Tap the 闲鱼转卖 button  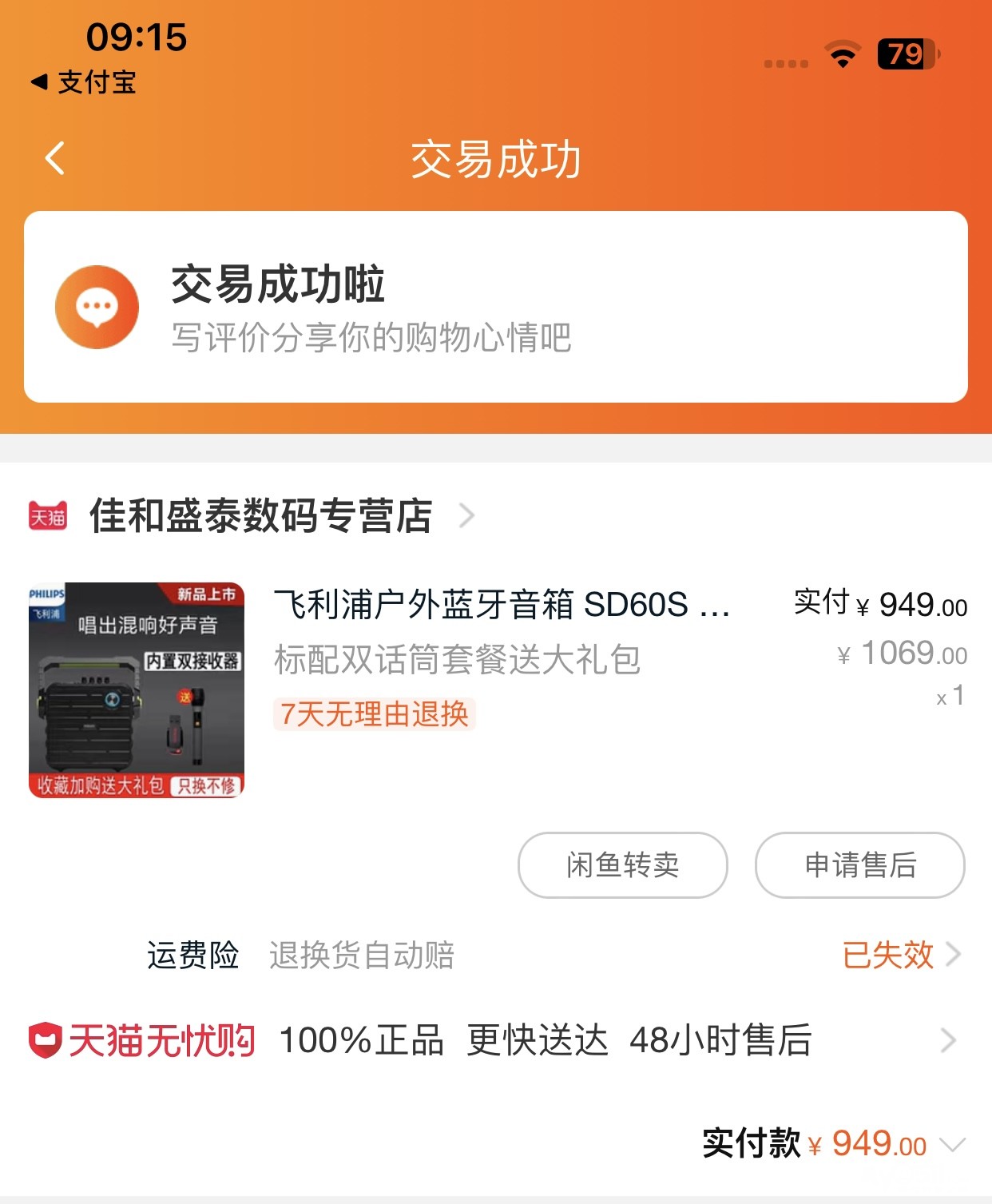pyautogui.click(x=622, y=865)
